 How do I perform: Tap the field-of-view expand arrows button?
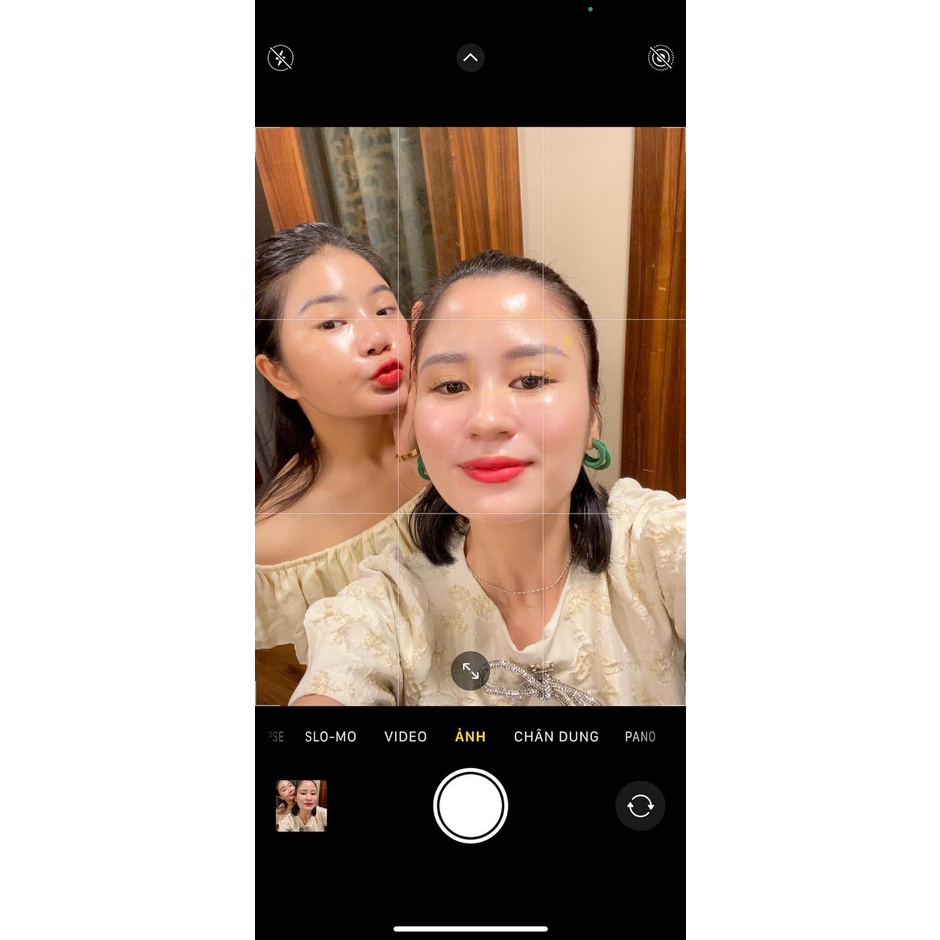(470, 670)
